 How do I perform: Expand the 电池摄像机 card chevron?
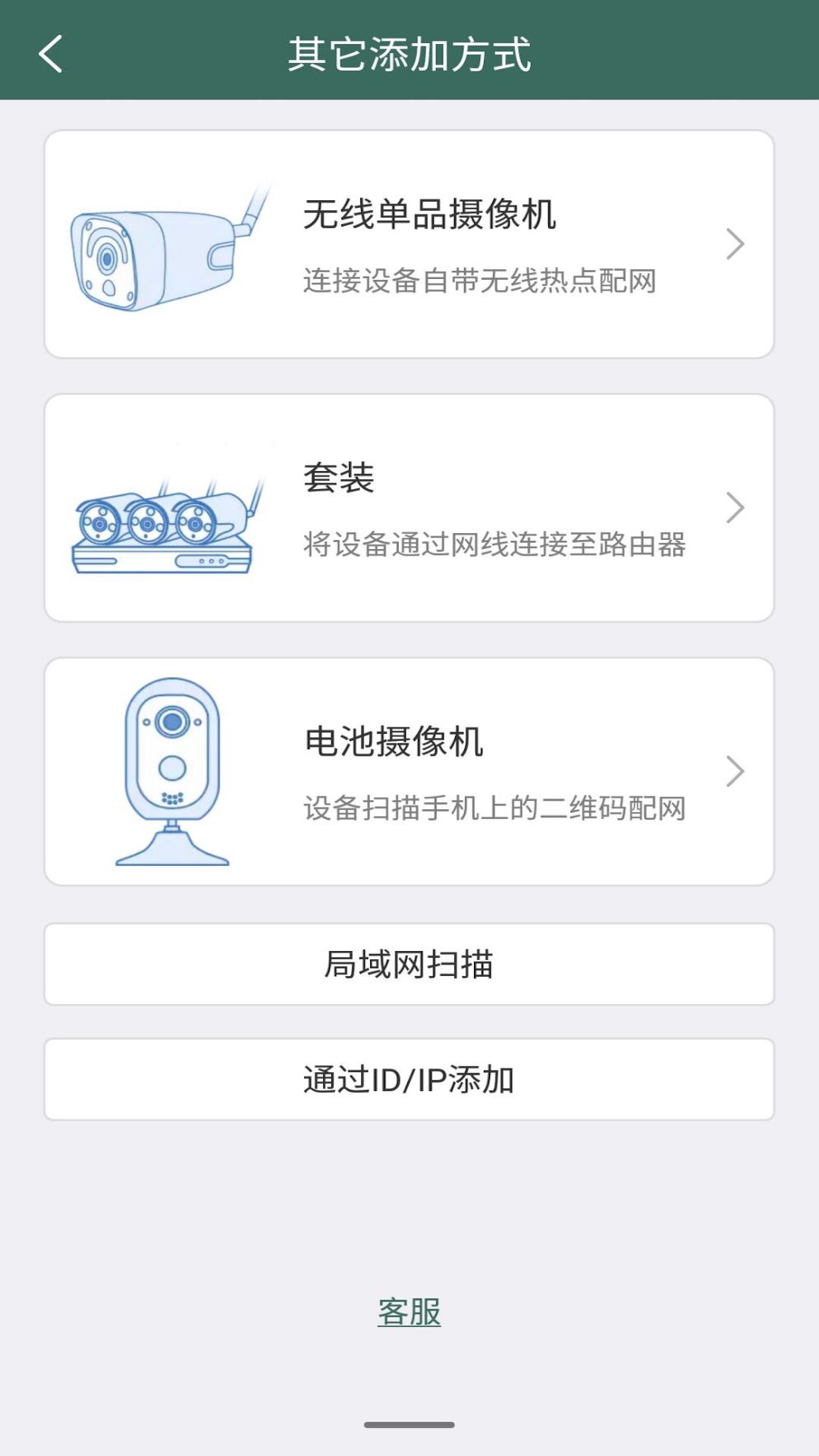tap(734, 770)
